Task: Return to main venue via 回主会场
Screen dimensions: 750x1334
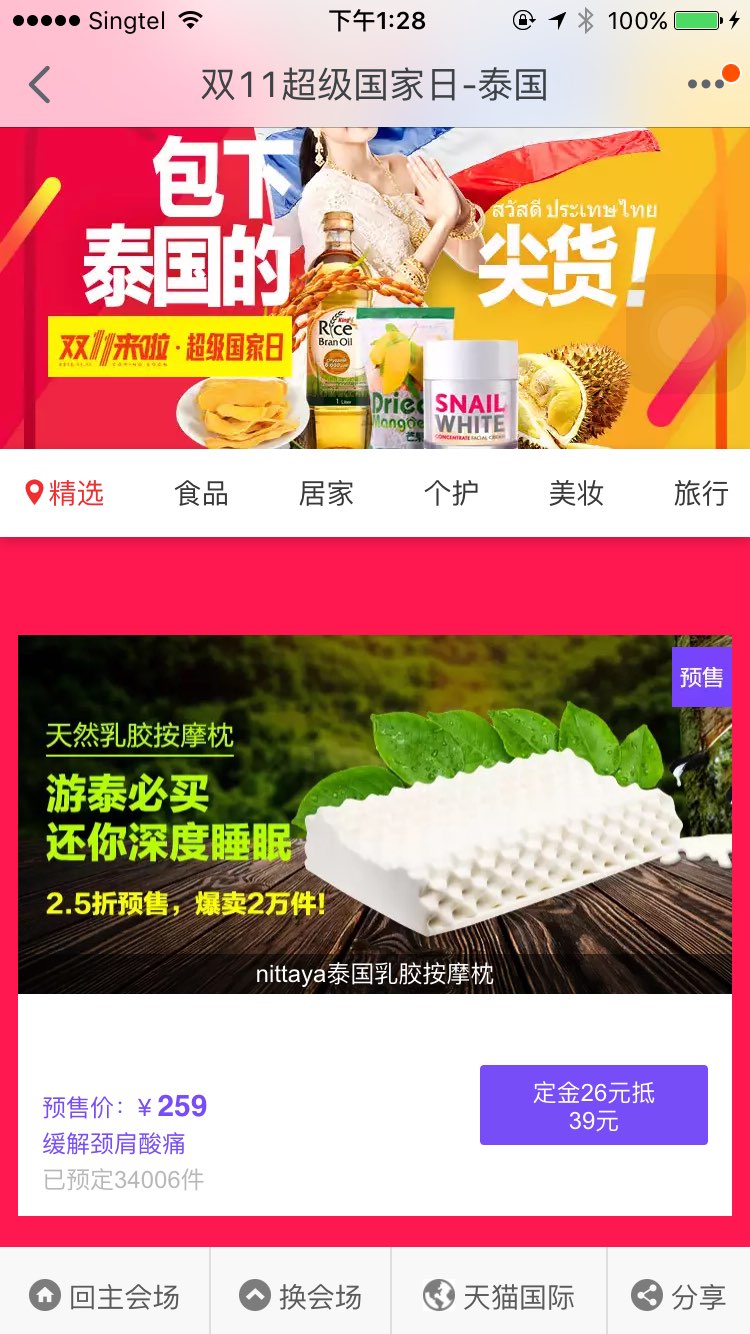Action: [x=105, y=1297]
